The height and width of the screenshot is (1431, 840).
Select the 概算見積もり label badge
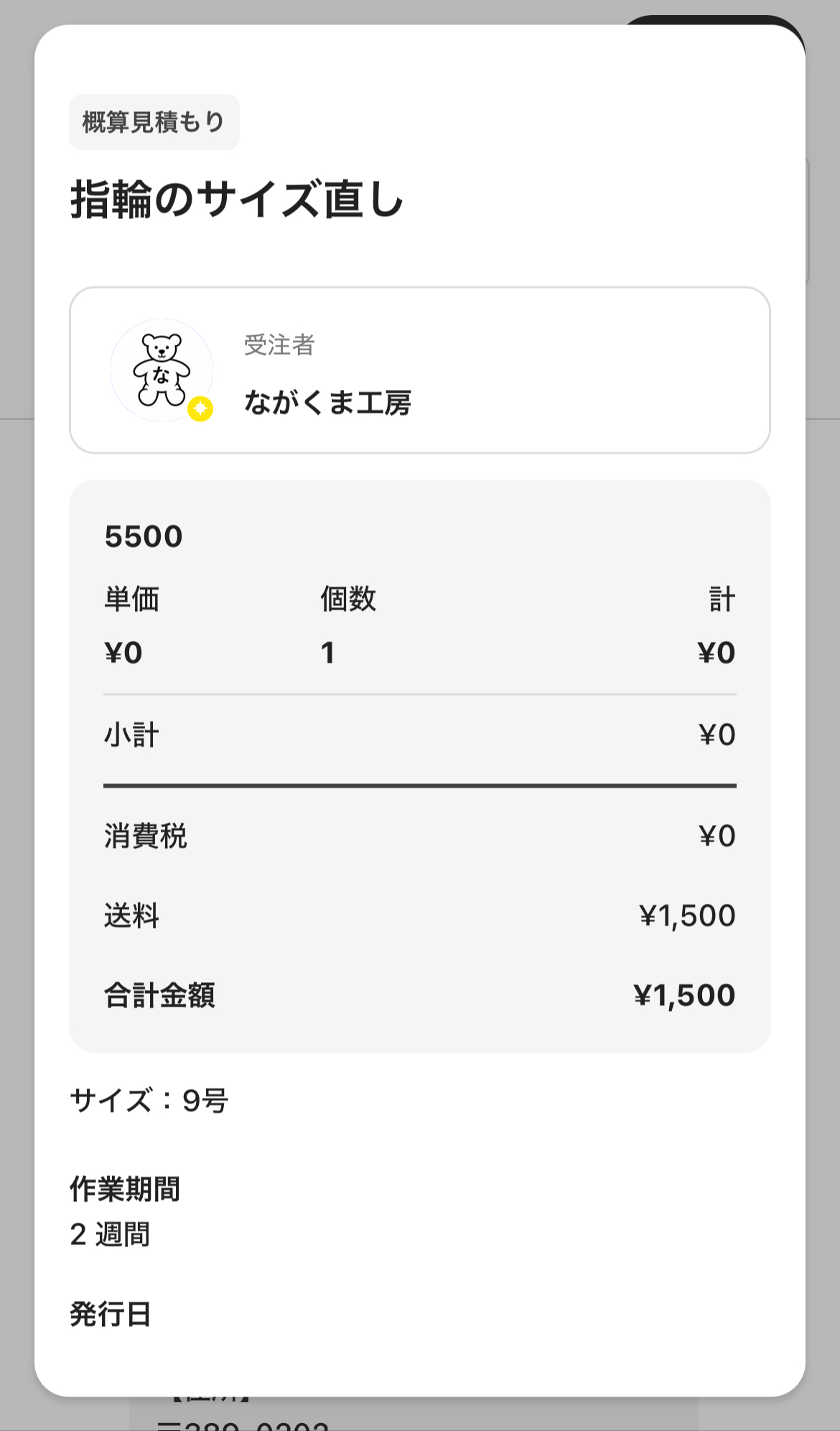click(154, 121)
